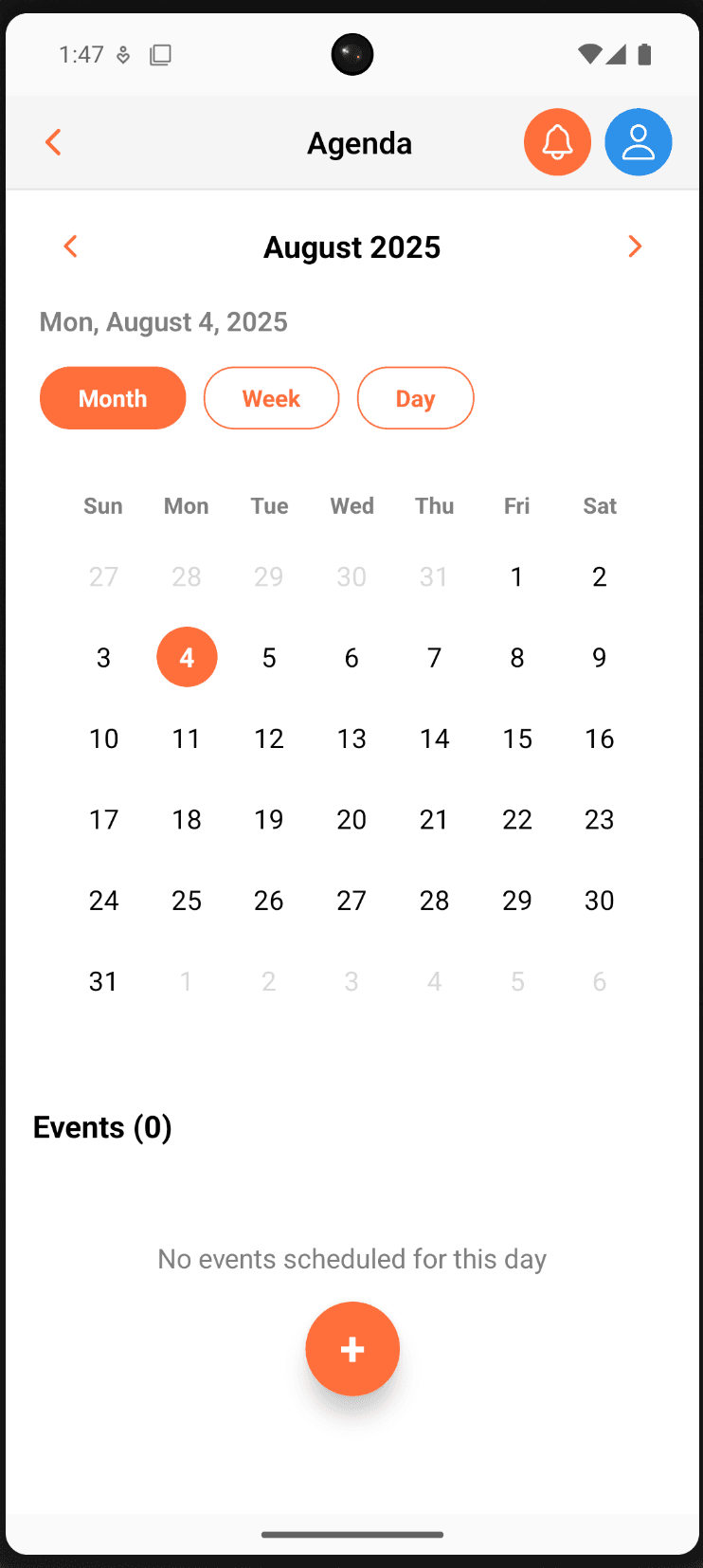The height and width of the screenshot is (1568, 703).
Task: Pick August 2 on the calendar
Action: pyautogui.click(x=600, y=576)
